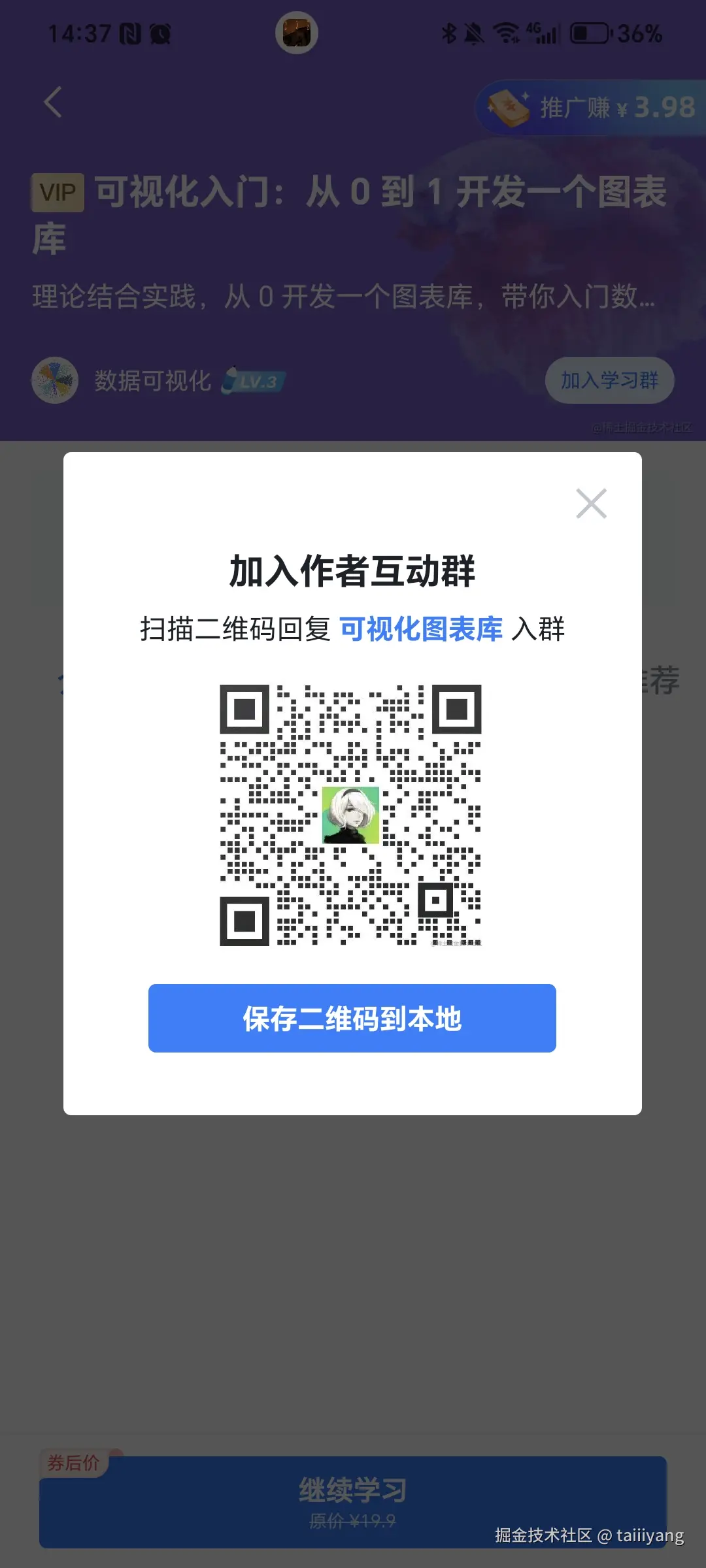Open the alarm clock status bar icon

click(159, 33)
